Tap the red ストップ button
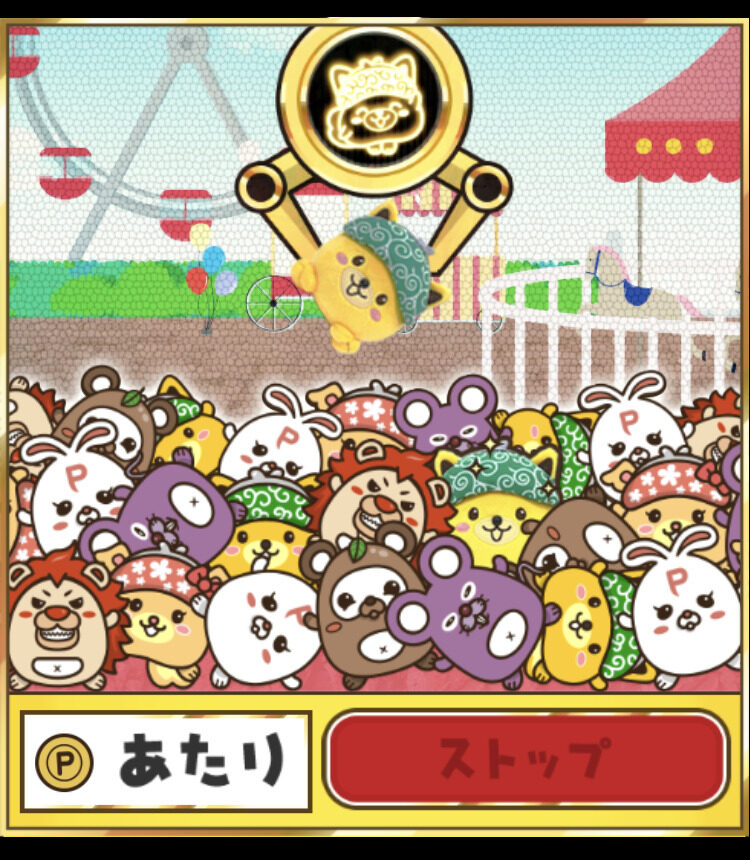The width and height of the screenshot is (750, 860). tap(526, 759)
